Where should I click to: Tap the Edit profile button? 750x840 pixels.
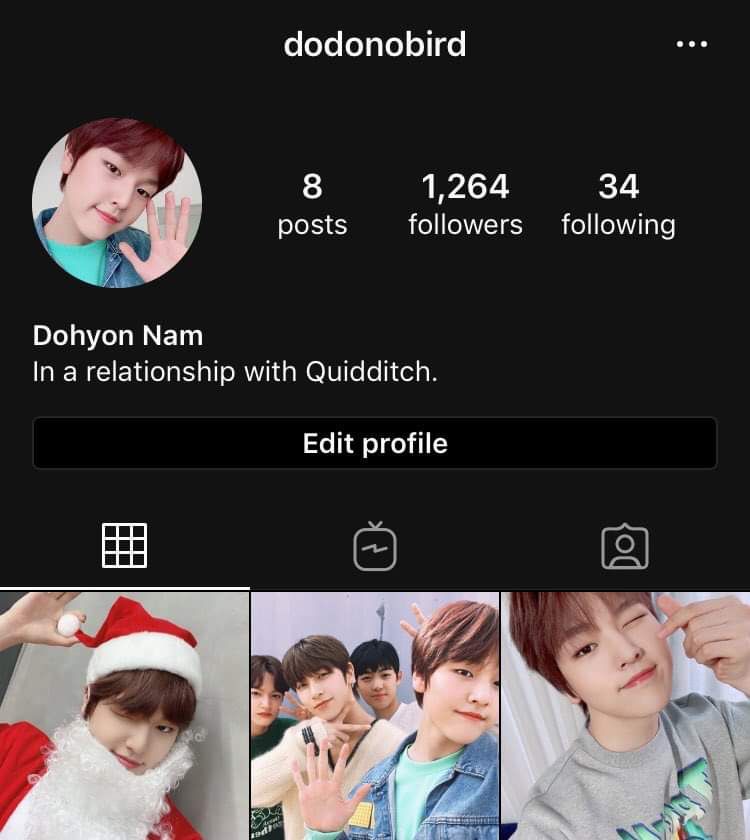click(375, 444)
